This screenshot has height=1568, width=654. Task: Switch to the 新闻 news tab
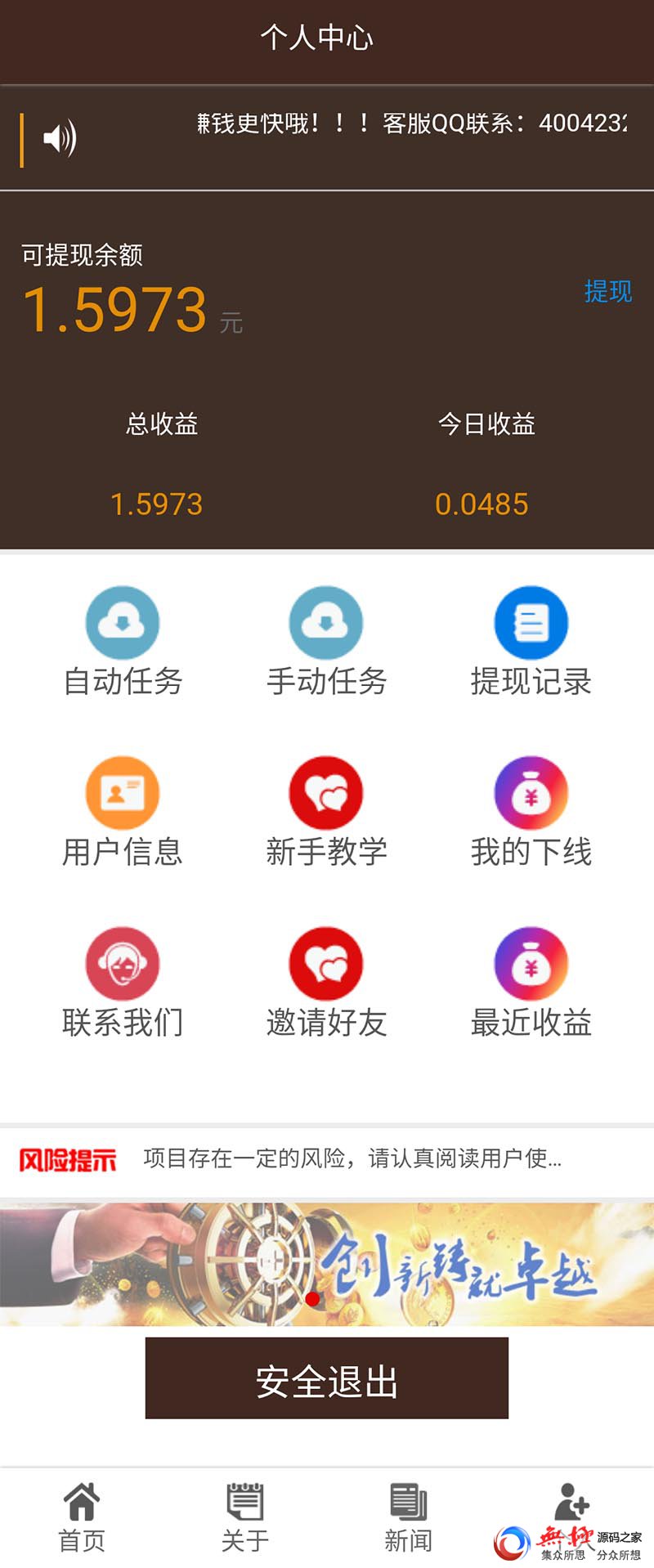[408, 1516]
